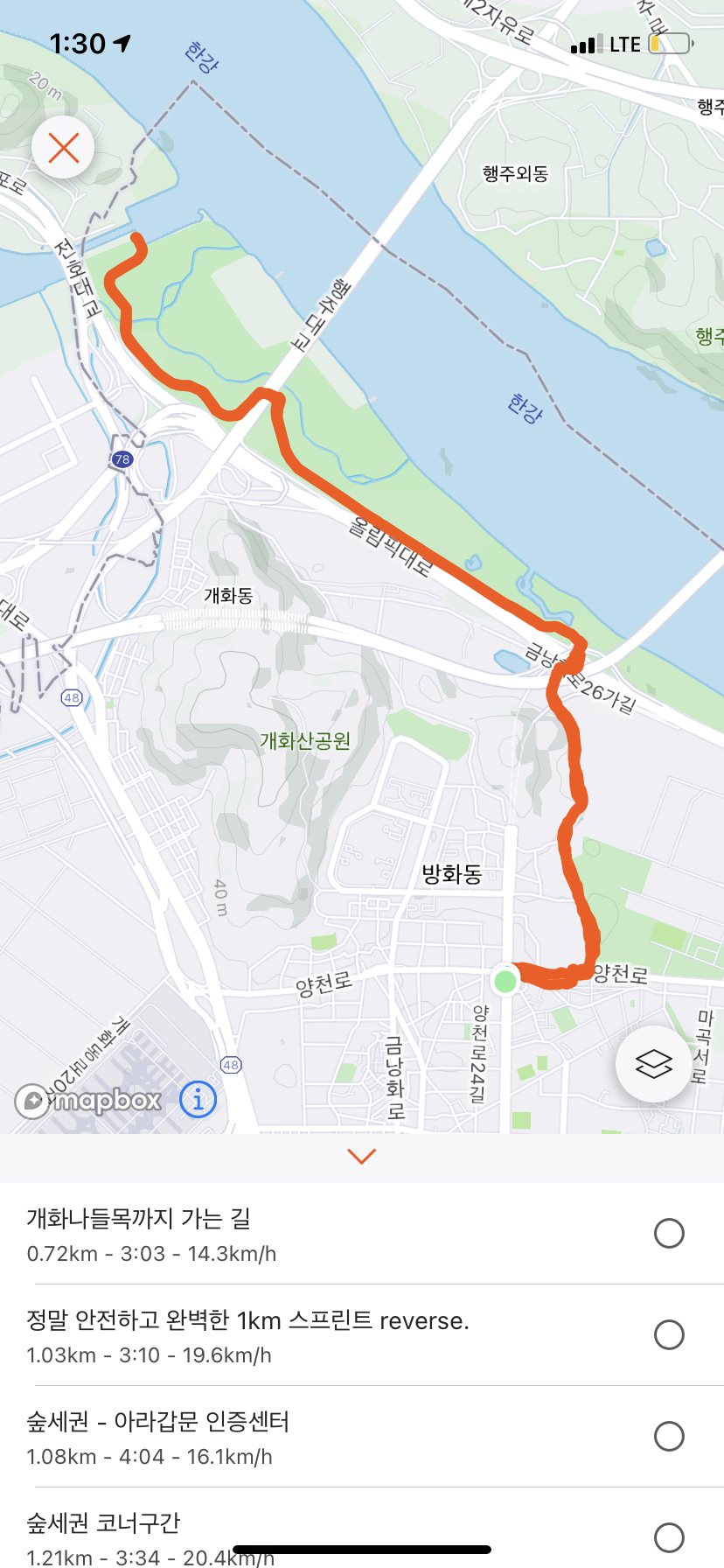Collapse the segment list with chevron
Image resolution: width=724 pixels, height=1568 pixels.
(x=361, y=1157)
